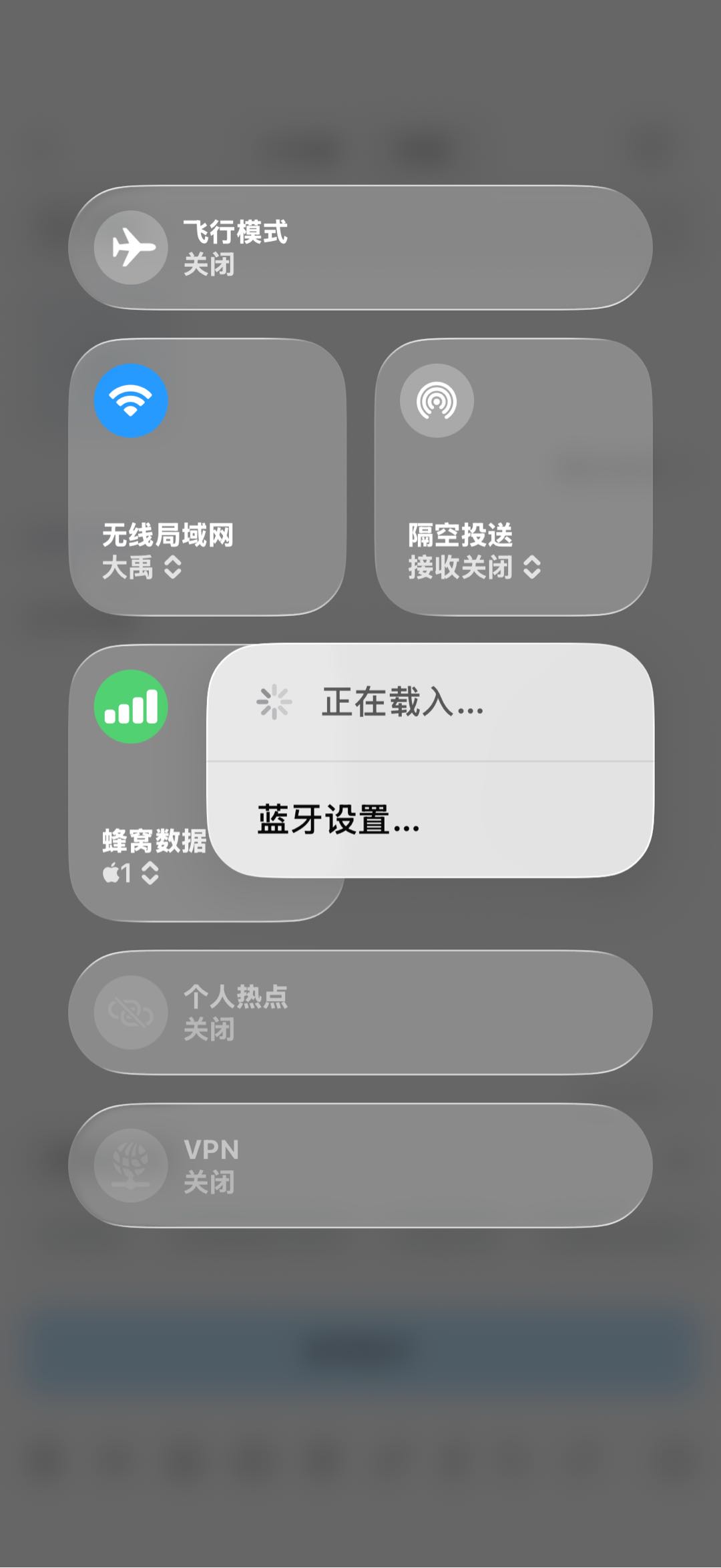Image resolution: width=721 pixels, height=1568 pixels.
Task: Toggle the 蜂窝数据 cellular data icon
Action: pyautogui.click(x=131, y=706)
